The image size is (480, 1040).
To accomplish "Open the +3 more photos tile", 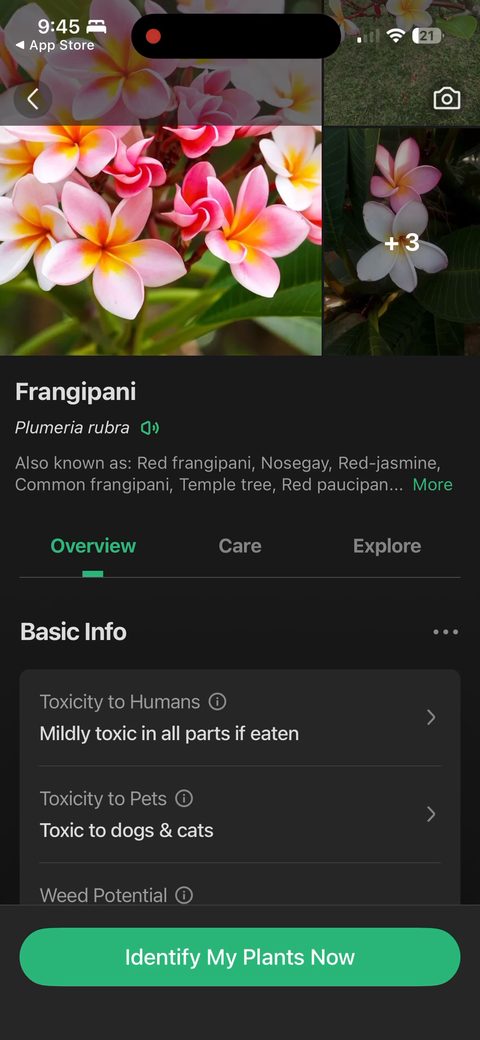I will point(402,242).
